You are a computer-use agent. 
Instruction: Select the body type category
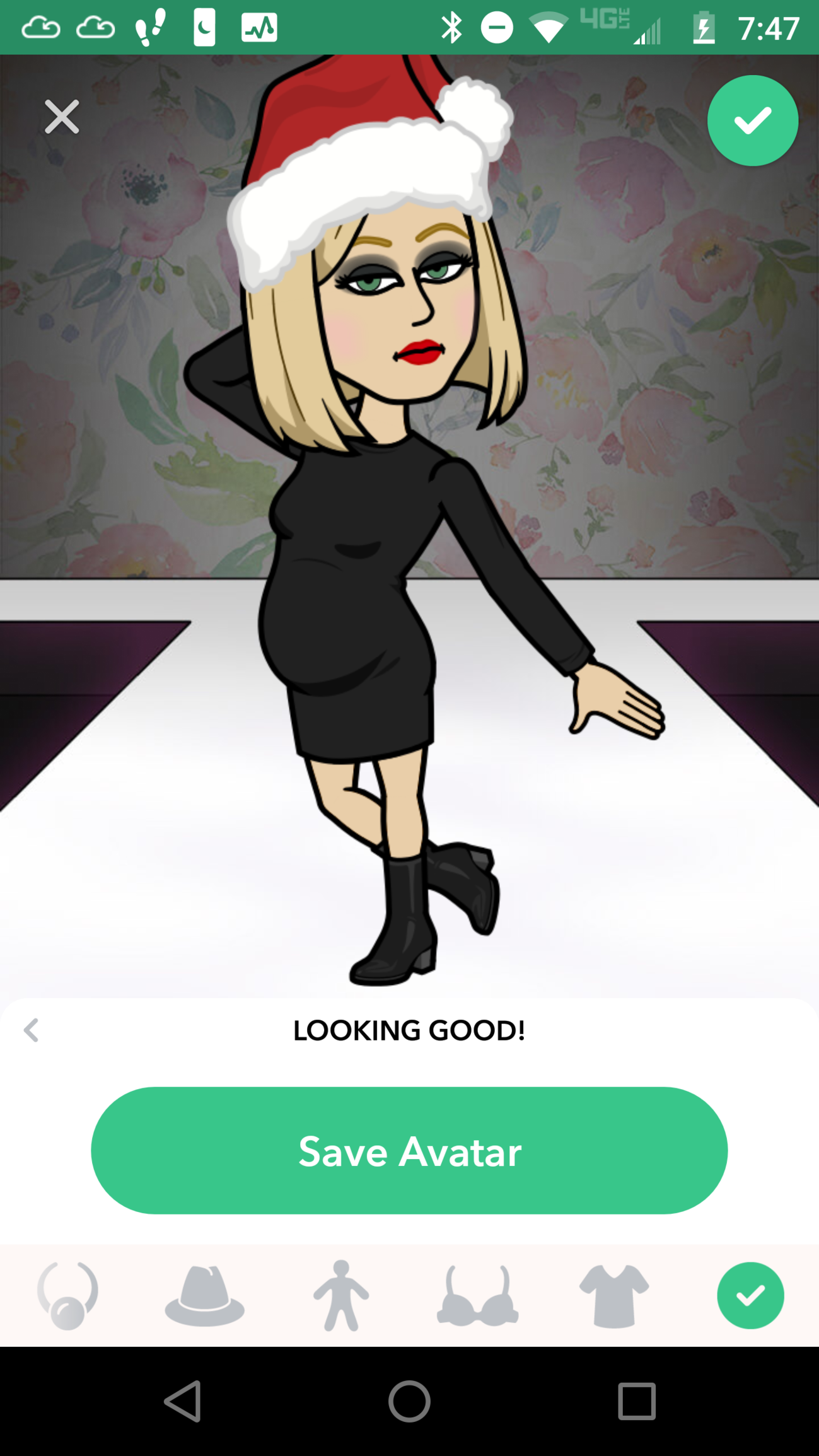[341, 1296]
